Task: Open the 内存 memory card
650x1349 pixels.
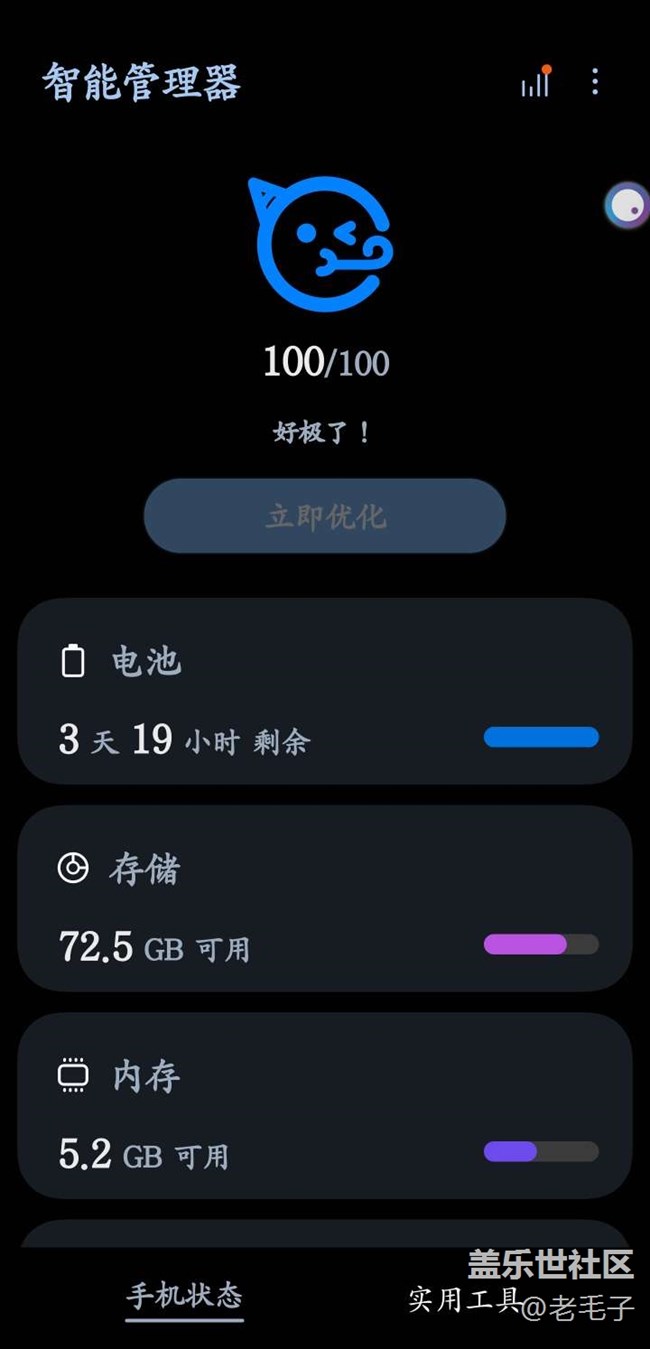Action: [325, 1106]
